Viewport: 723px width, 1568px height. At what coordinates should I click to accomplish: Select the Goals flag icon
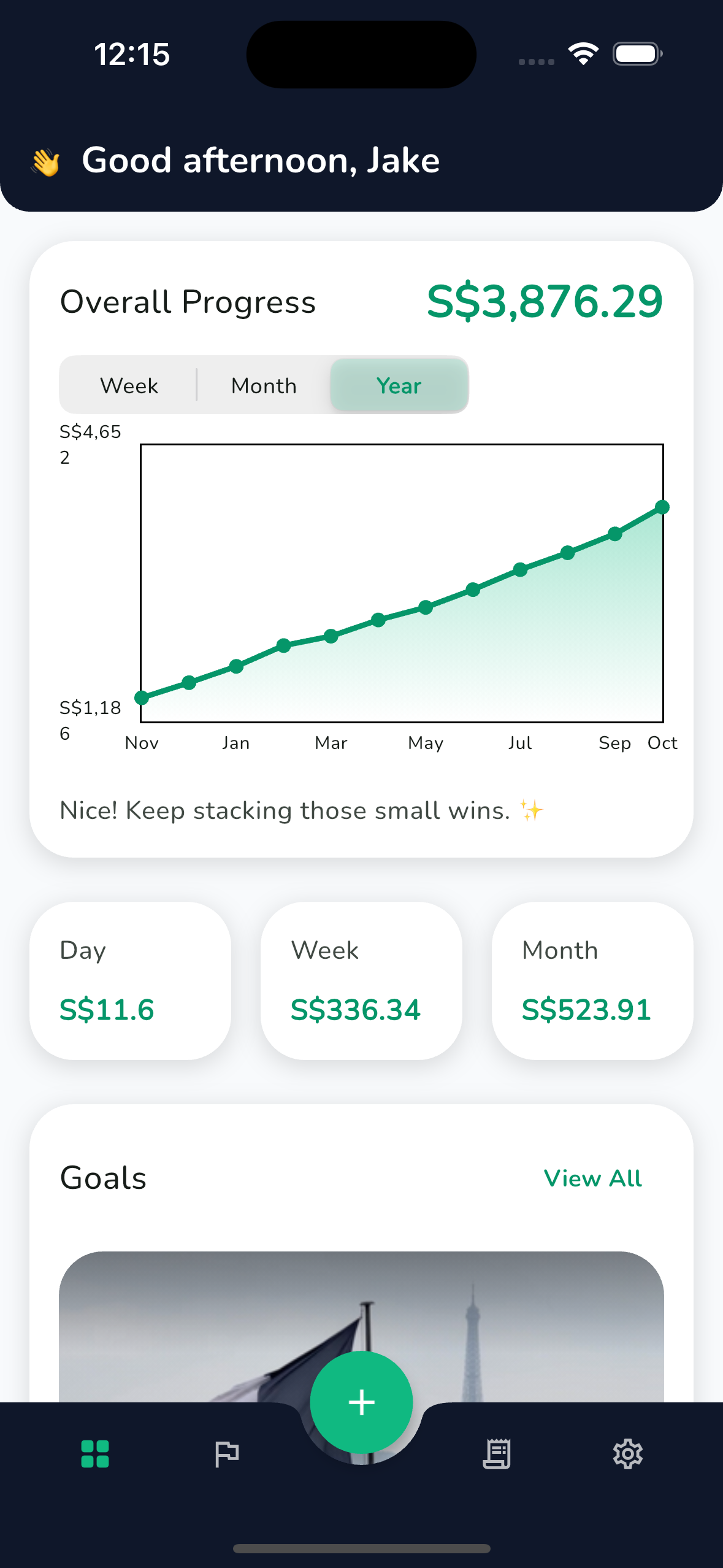click(229, 1454)
